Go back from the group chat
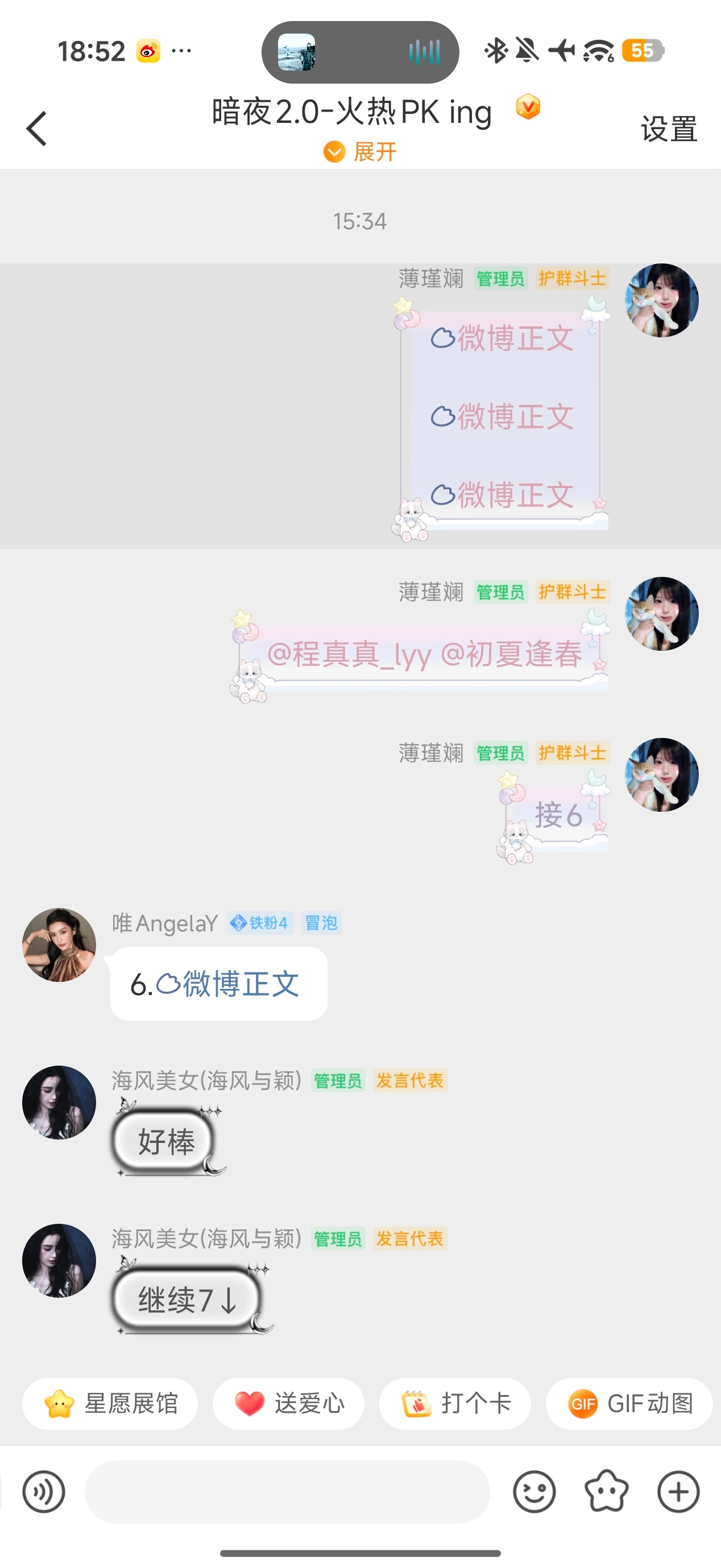The width and height of the screenshot is (721, 1568). click(x=36, y=129)
